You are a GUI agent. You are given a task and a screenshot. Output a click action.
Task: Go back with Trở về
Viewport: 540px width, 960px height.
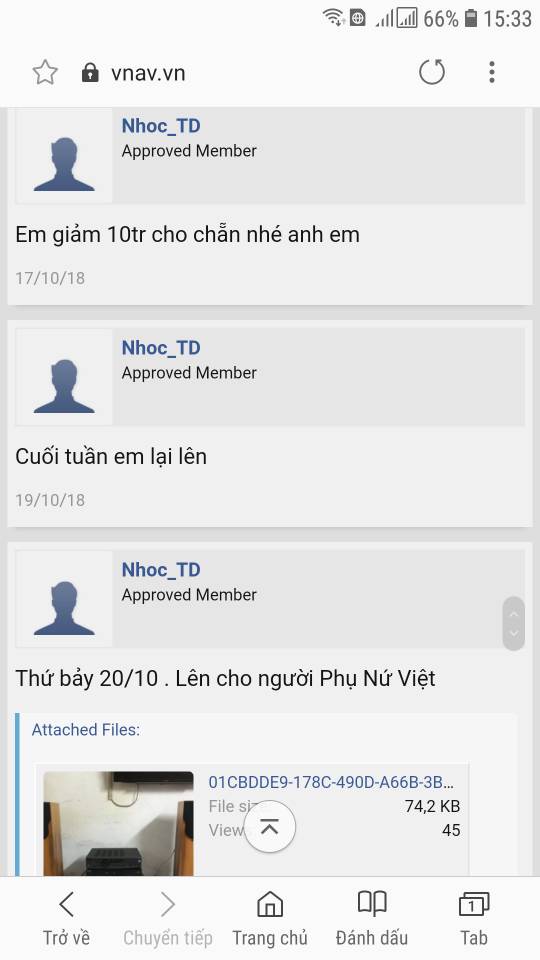pos(67,918)
